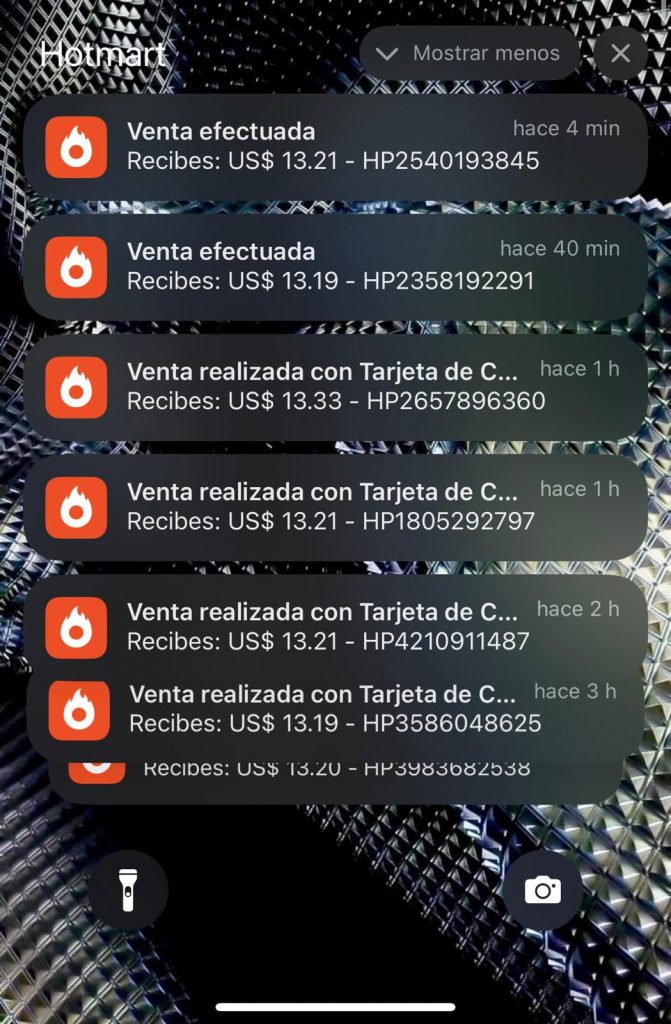
Task: Dismiss all Hotmart notifications with X
Action: coord(620,53)
